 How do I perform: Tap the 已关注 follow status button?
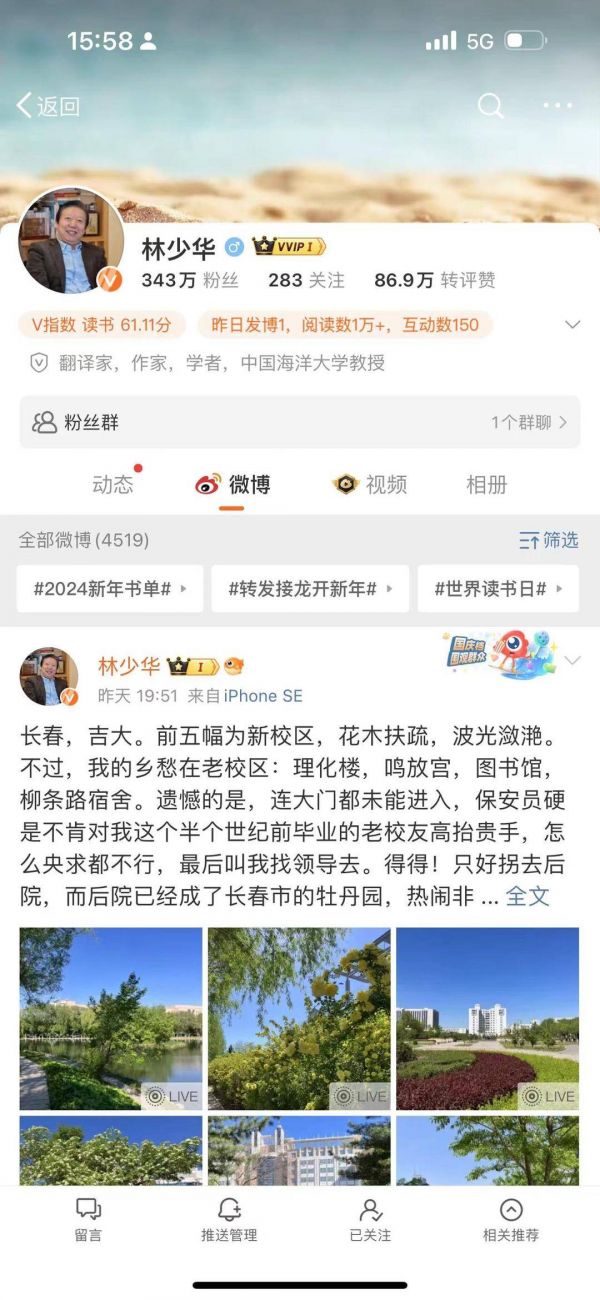370,1220
